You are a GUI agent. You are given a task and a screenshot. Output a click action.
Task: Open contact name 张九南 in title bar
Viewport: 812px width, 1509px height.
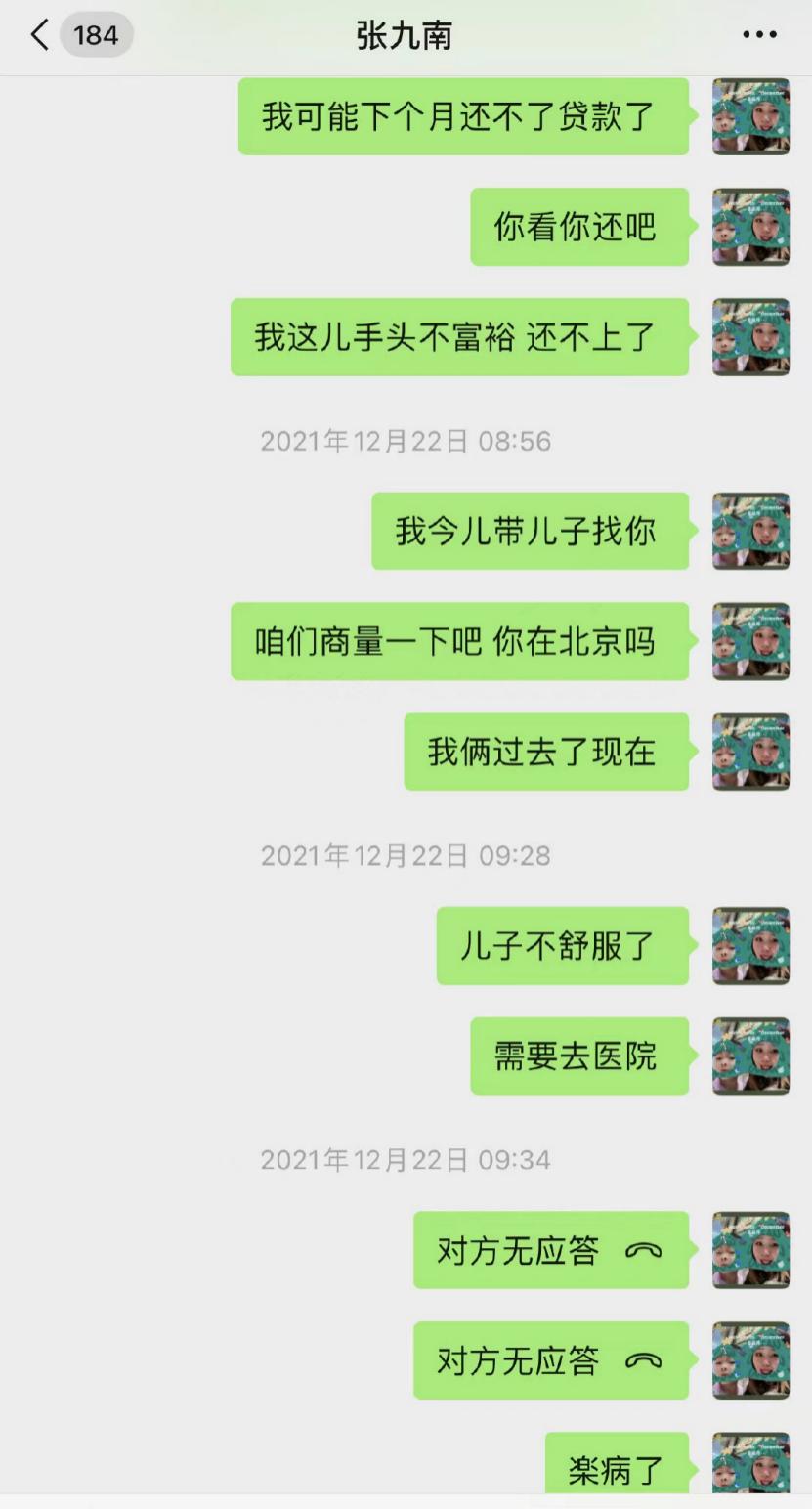click(406, 33)
